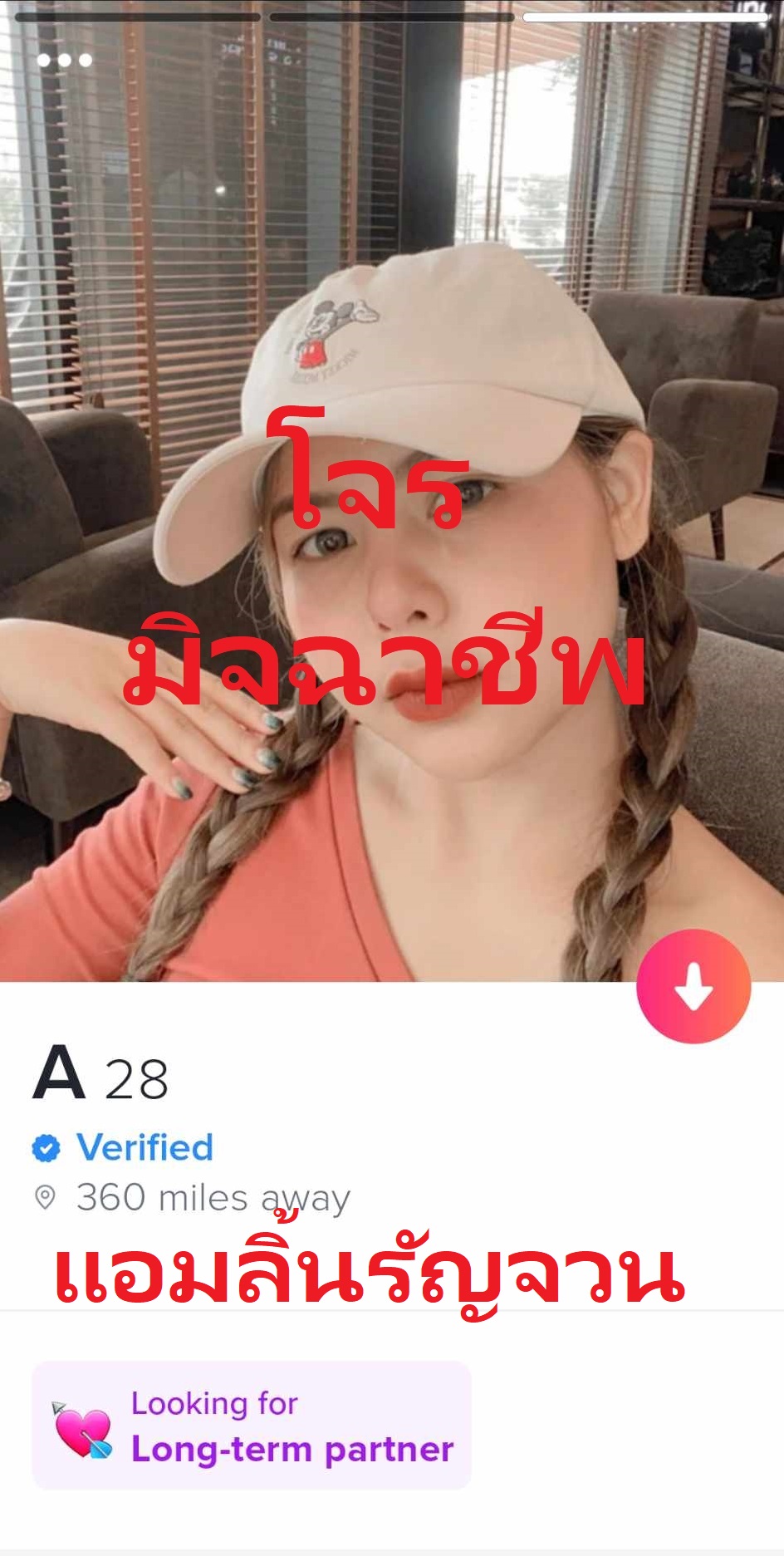Open the three-dot options menu
784x1556 pixels.
(64, 60)
